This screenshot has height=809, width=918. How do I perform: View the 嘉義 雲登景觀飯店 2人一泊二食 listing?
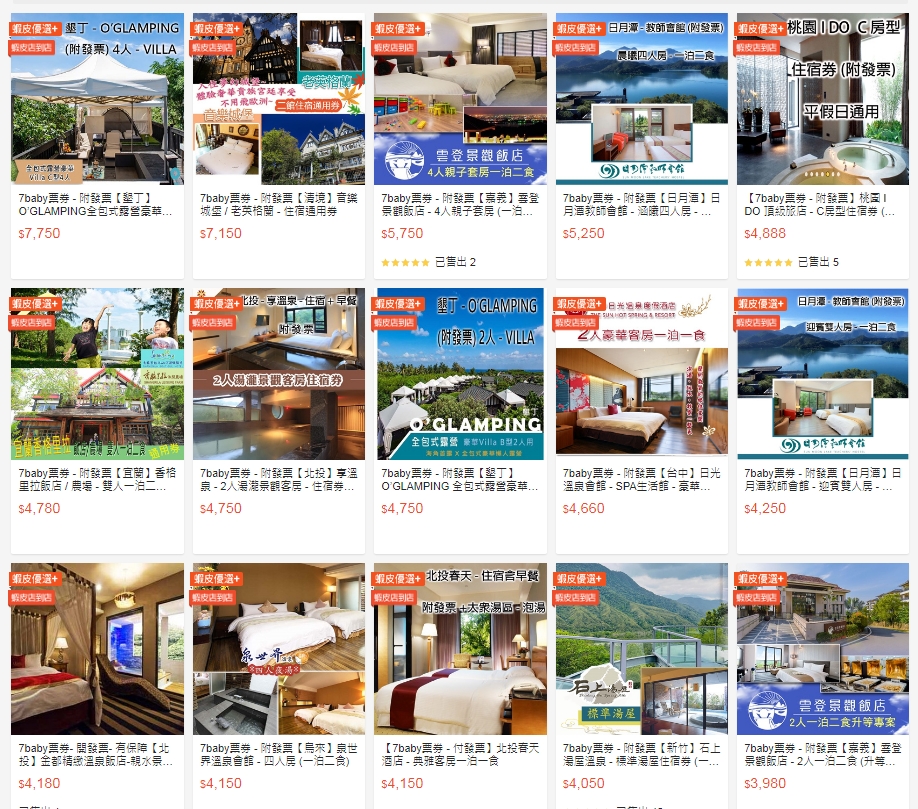pos(823,650)
